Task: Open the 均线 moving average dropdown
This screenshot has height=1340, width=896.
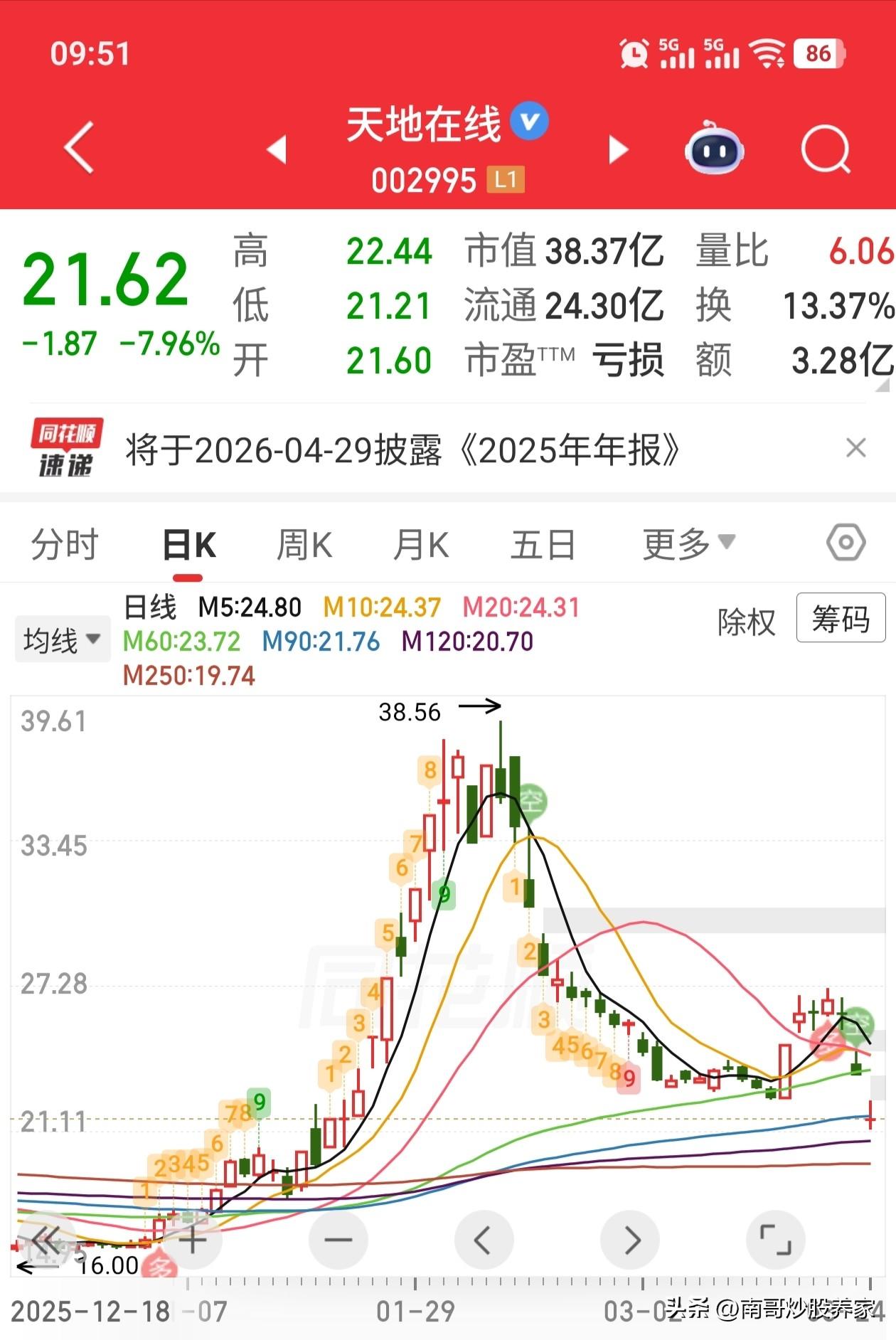Action: tap(62, 639)
